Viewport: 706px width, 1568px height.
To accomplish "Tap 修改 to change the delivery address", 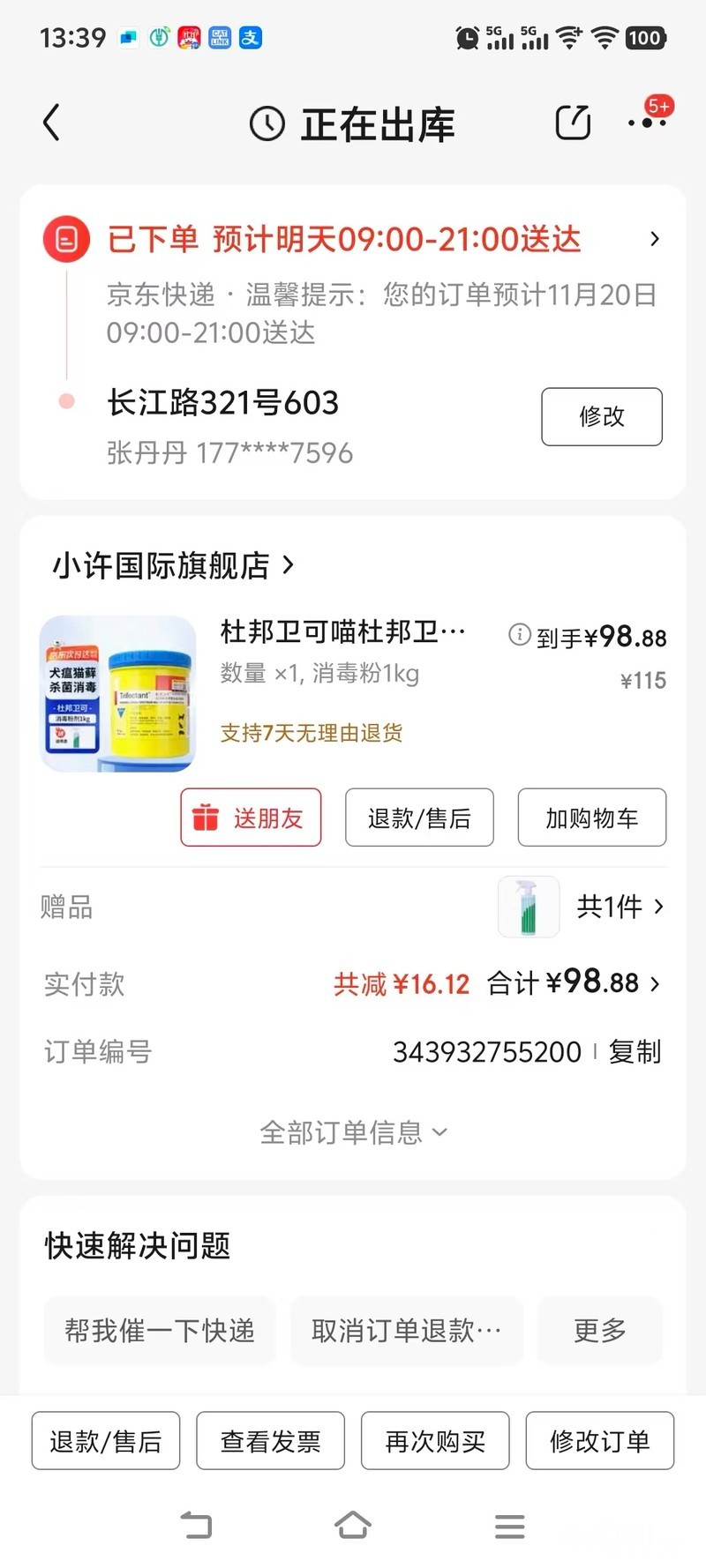I will [x=601, y=416].
